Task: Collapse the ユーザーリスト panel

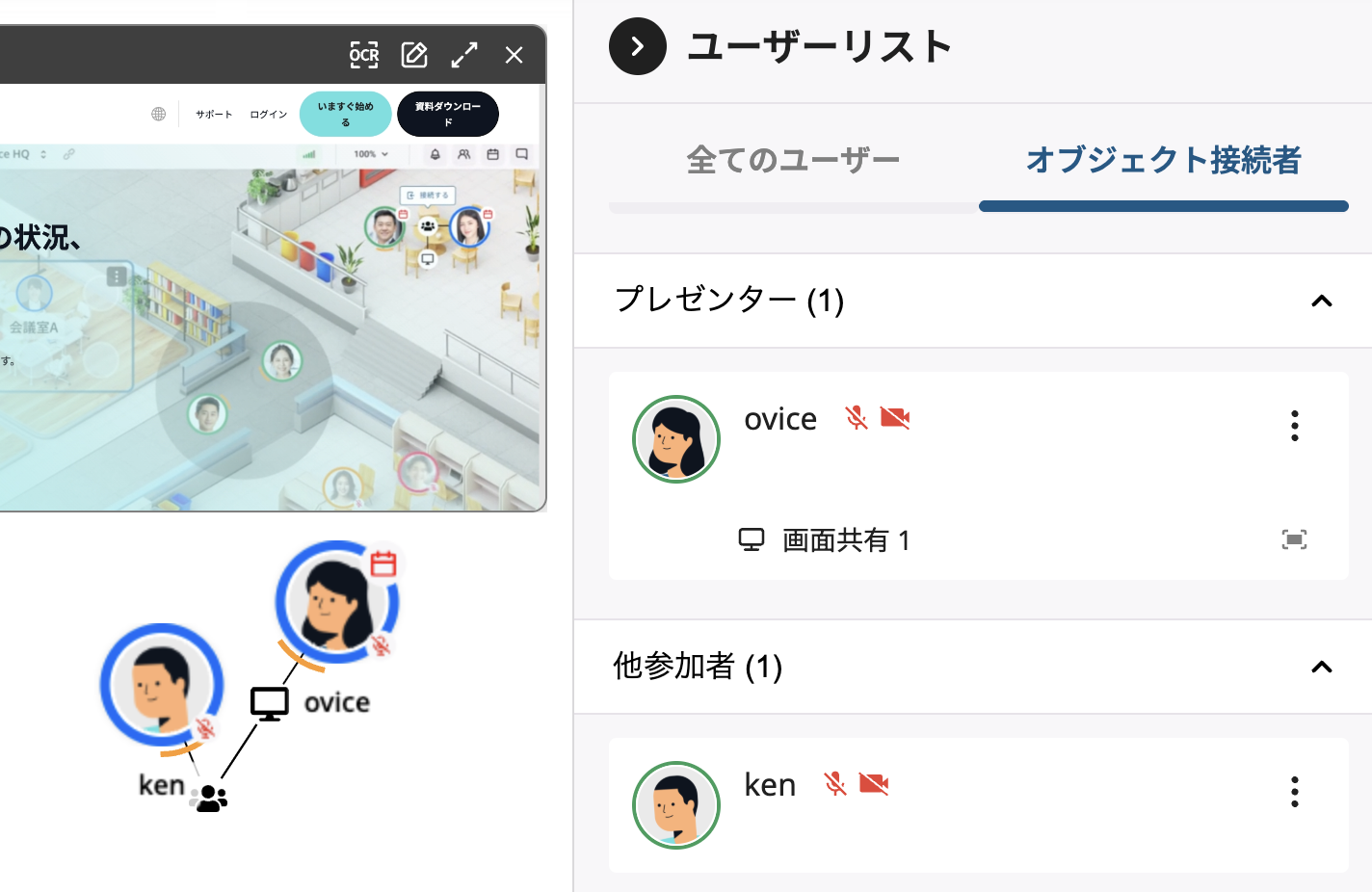Action: click(638, 46)
